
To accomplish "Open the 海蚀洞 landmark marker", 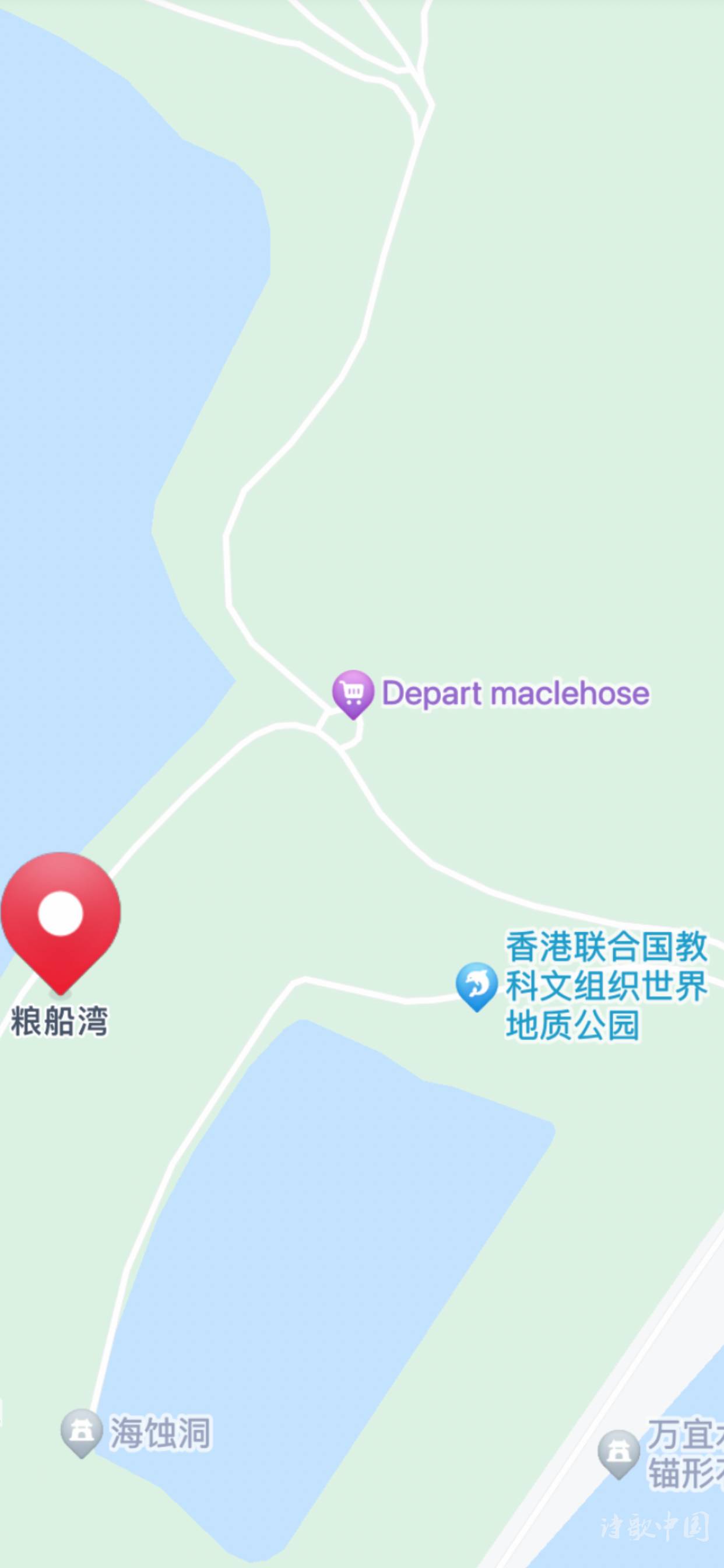I will (x=81, y=1431).
